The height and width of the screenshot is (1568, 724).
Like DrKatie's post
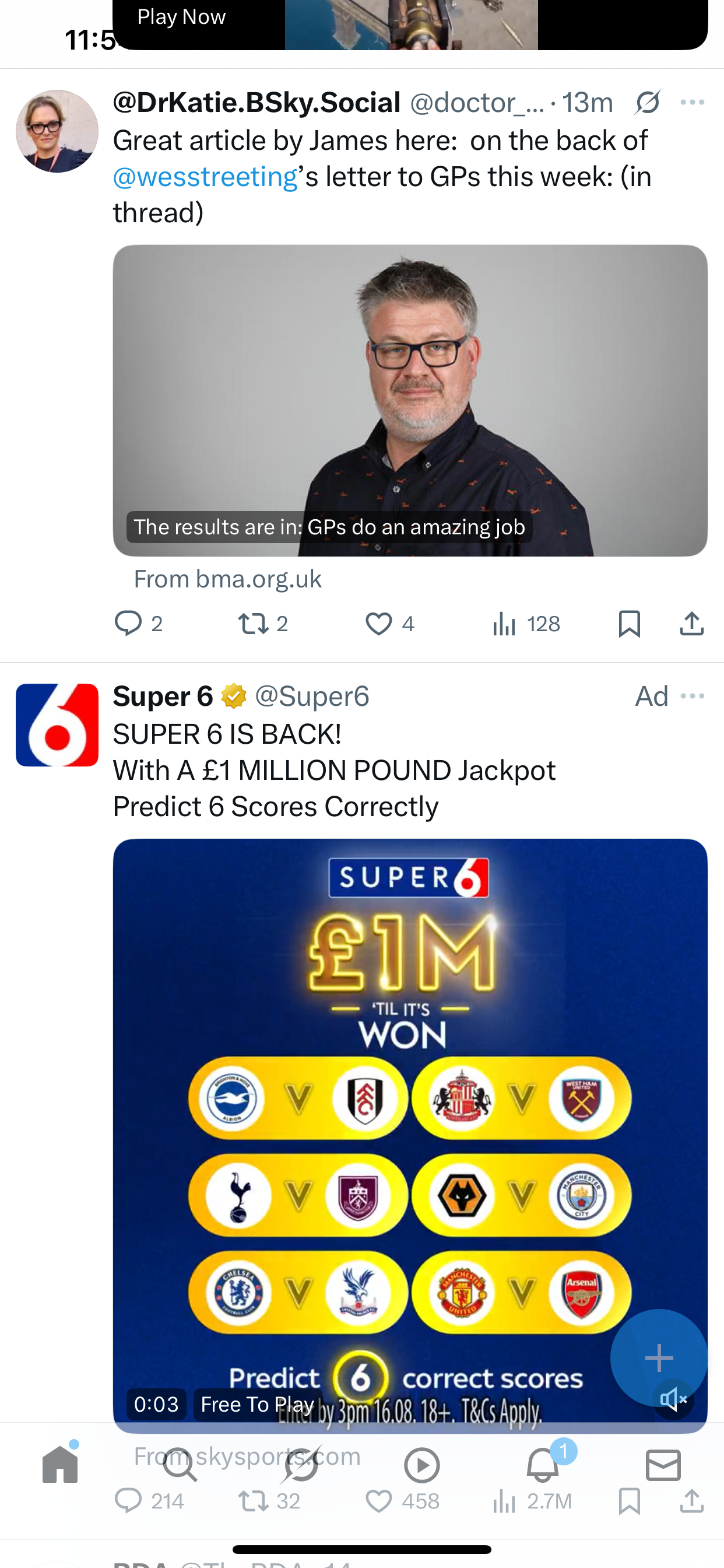coord(378,624)
